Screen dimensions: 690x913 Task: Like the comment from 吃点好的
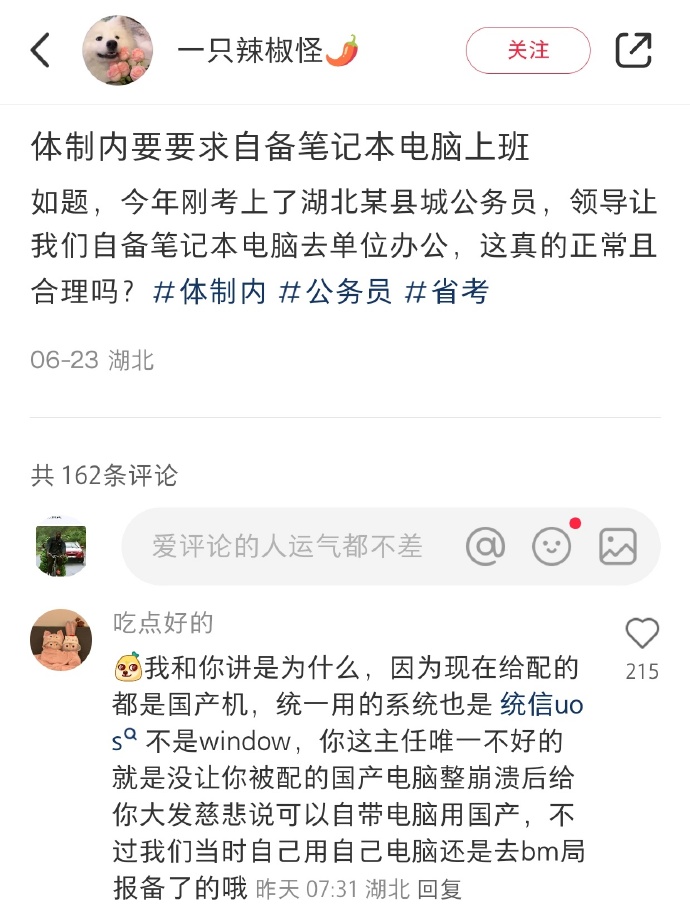click(x=642, y=635)
